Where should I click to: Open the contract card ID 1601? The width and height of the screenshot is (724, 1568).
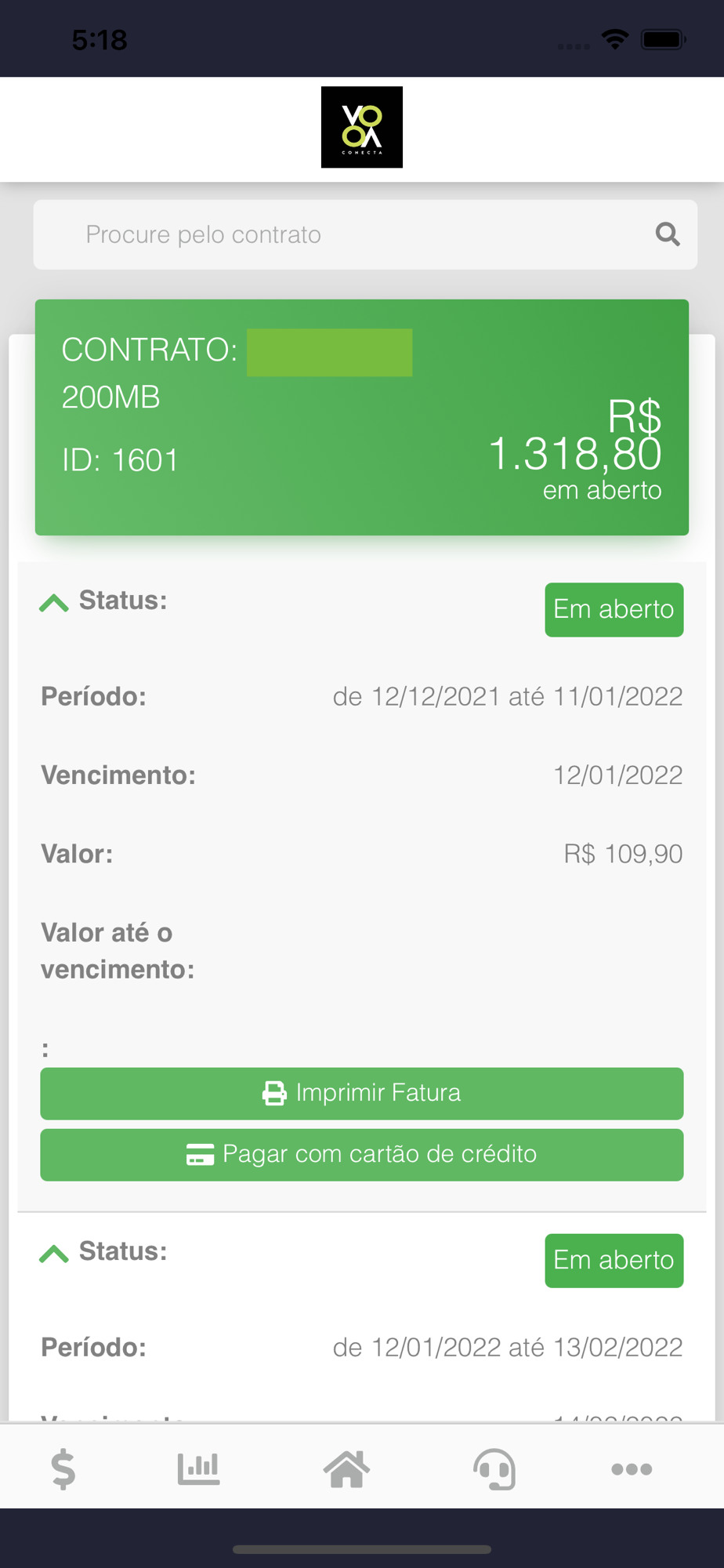click(362, 417)
